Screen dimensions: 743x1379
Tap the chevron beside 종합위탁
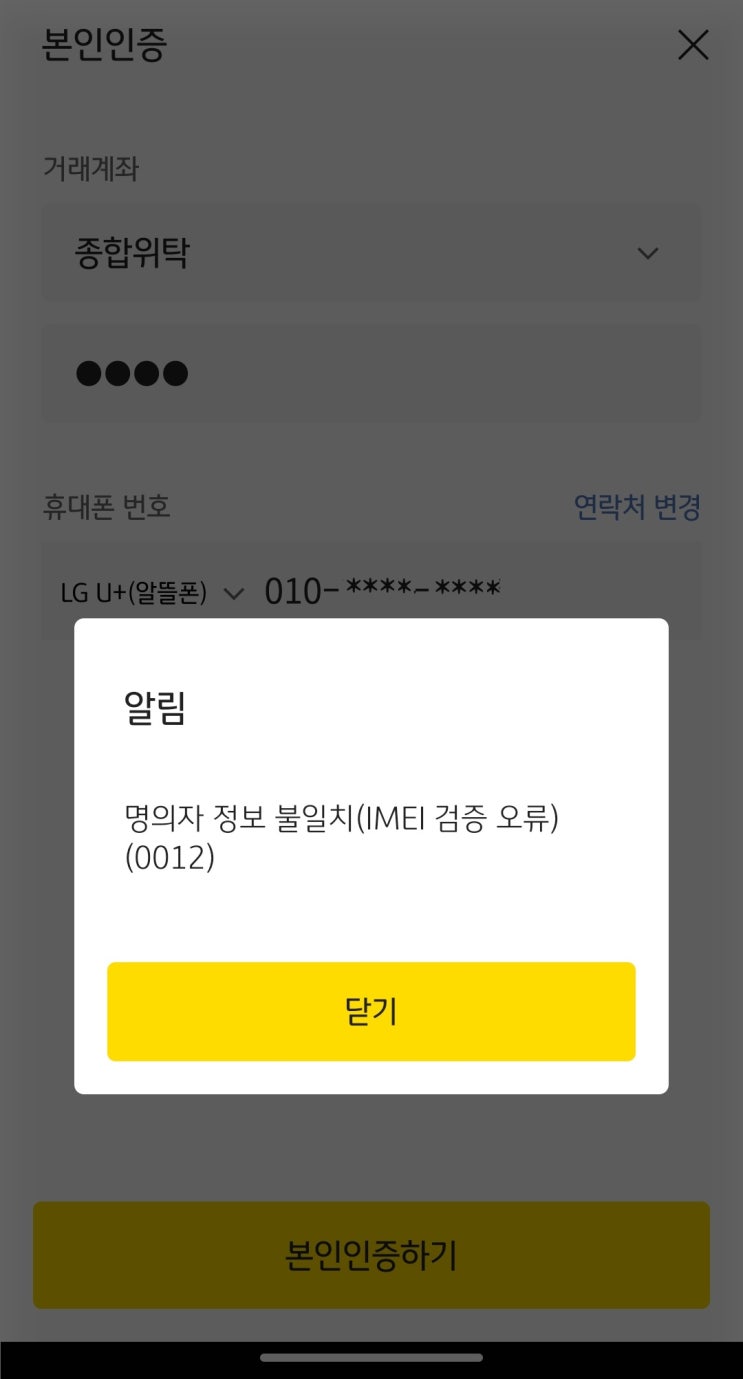647,254
